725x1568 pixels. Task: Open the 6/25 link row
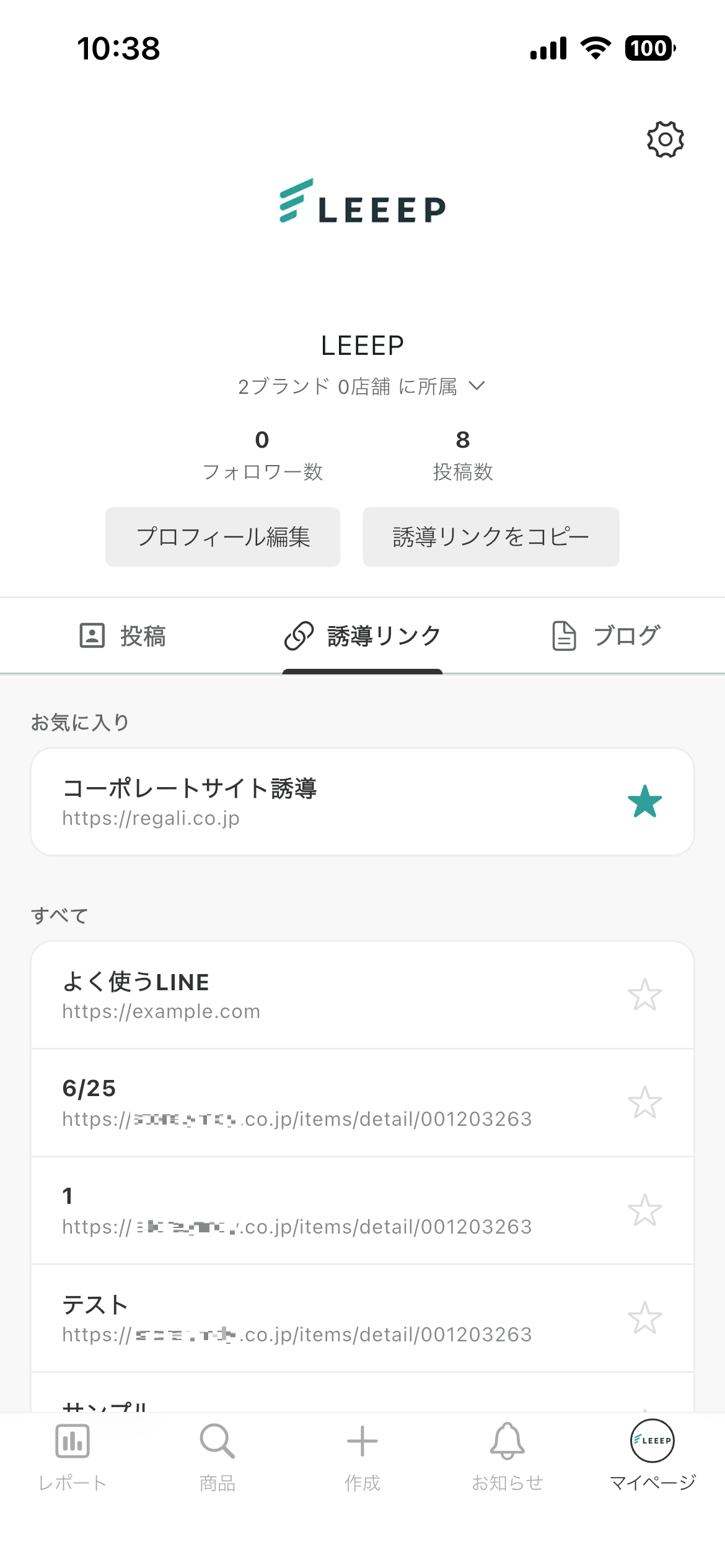tap(310, 1103)
